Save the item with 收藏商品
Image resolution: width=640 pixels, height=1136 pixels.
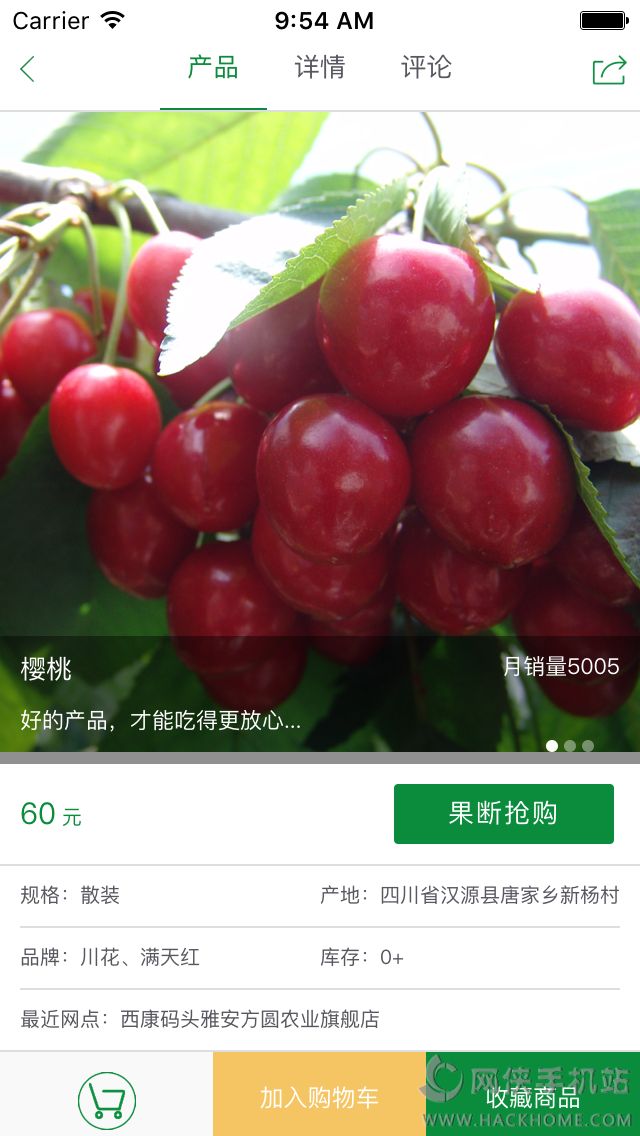click(532, 1096)
